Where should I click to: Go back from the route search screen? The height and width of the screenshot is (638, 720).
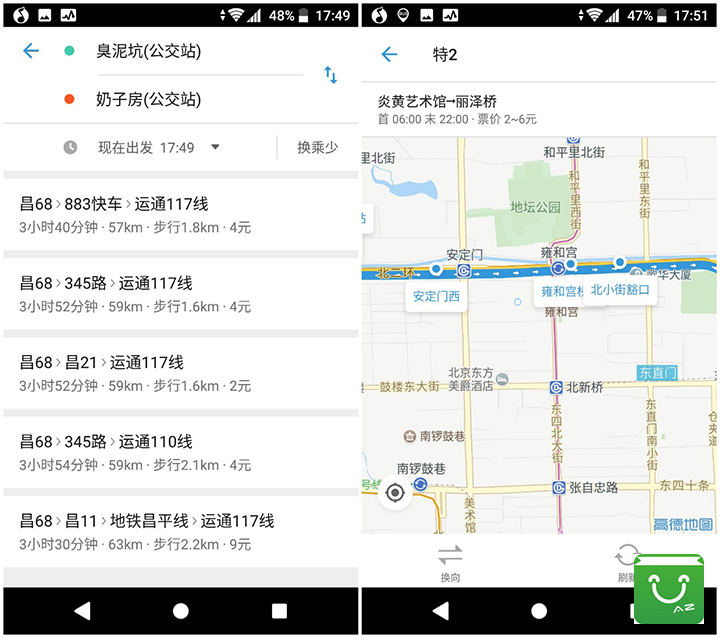point(31,51)
